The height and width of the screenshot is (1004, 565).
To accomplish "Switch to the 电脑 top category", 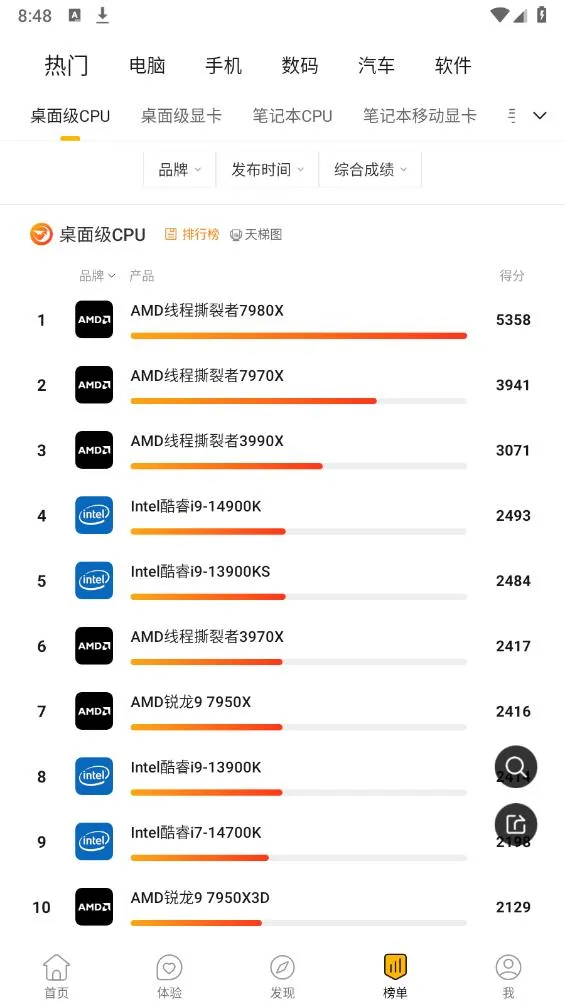I will point(147,65).
